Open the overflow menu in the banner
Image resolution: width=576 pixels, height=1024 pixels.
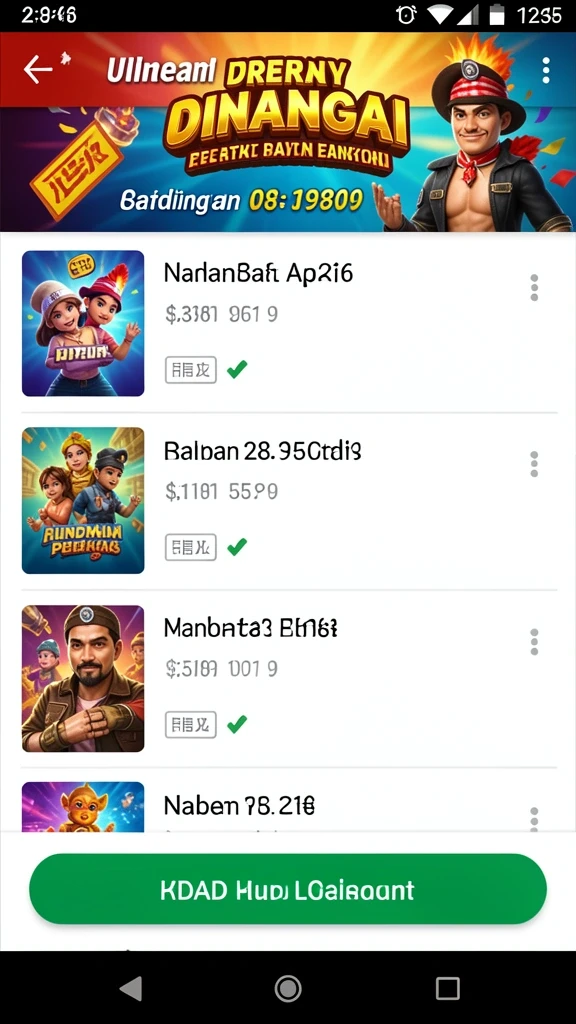[x=545, y=70]
